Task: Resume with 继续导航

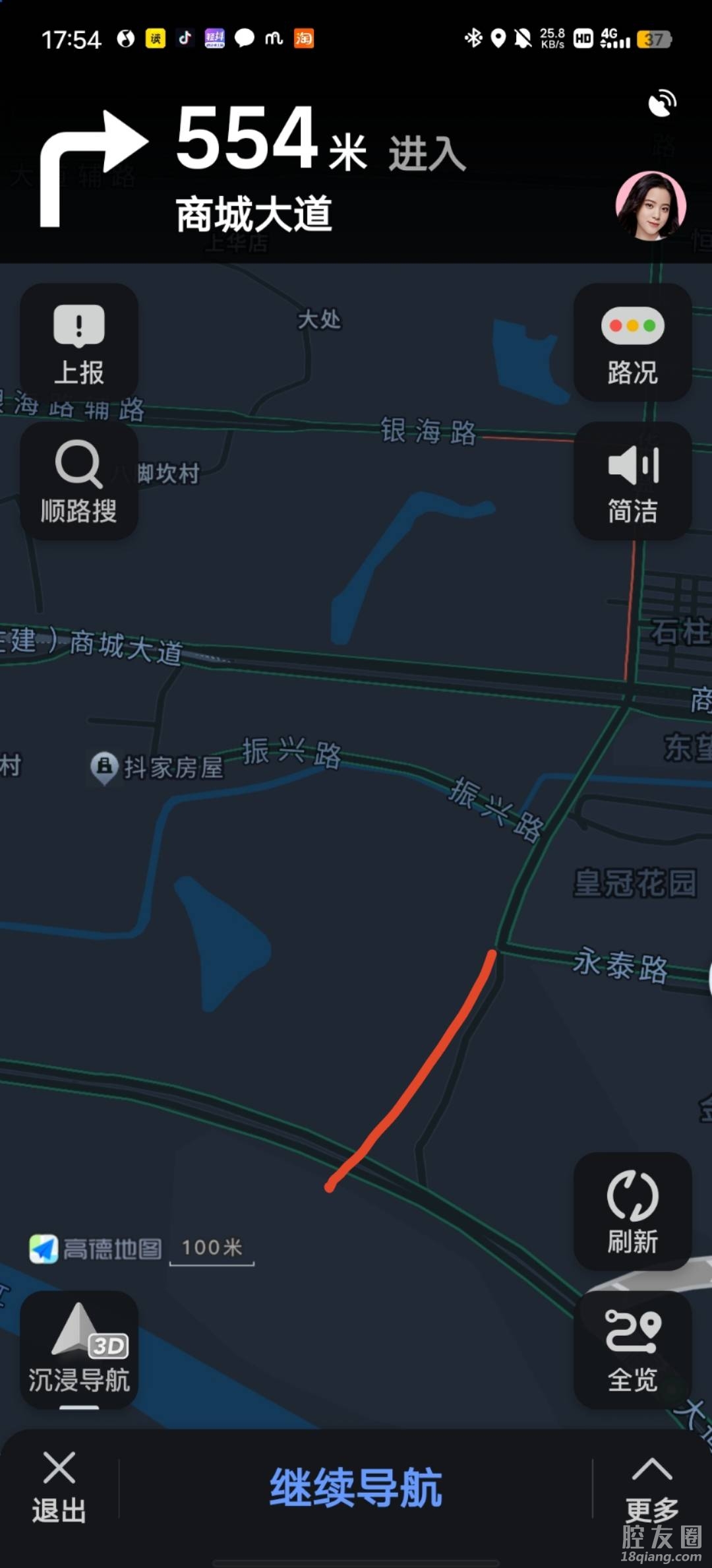Action: pos(356,1488)
